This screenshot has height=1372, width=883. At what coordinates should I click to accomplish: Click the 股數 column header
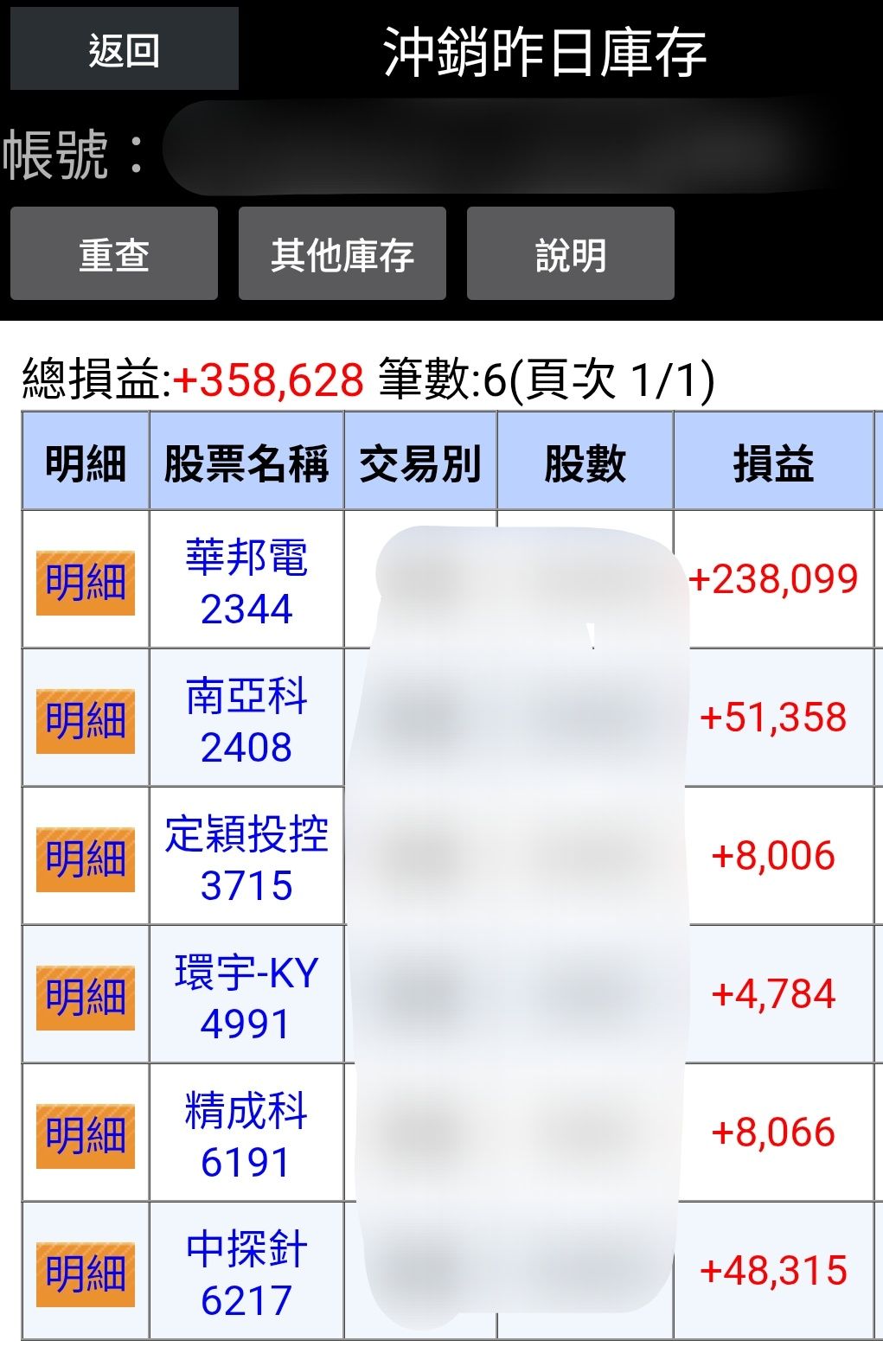coord(585,463)
